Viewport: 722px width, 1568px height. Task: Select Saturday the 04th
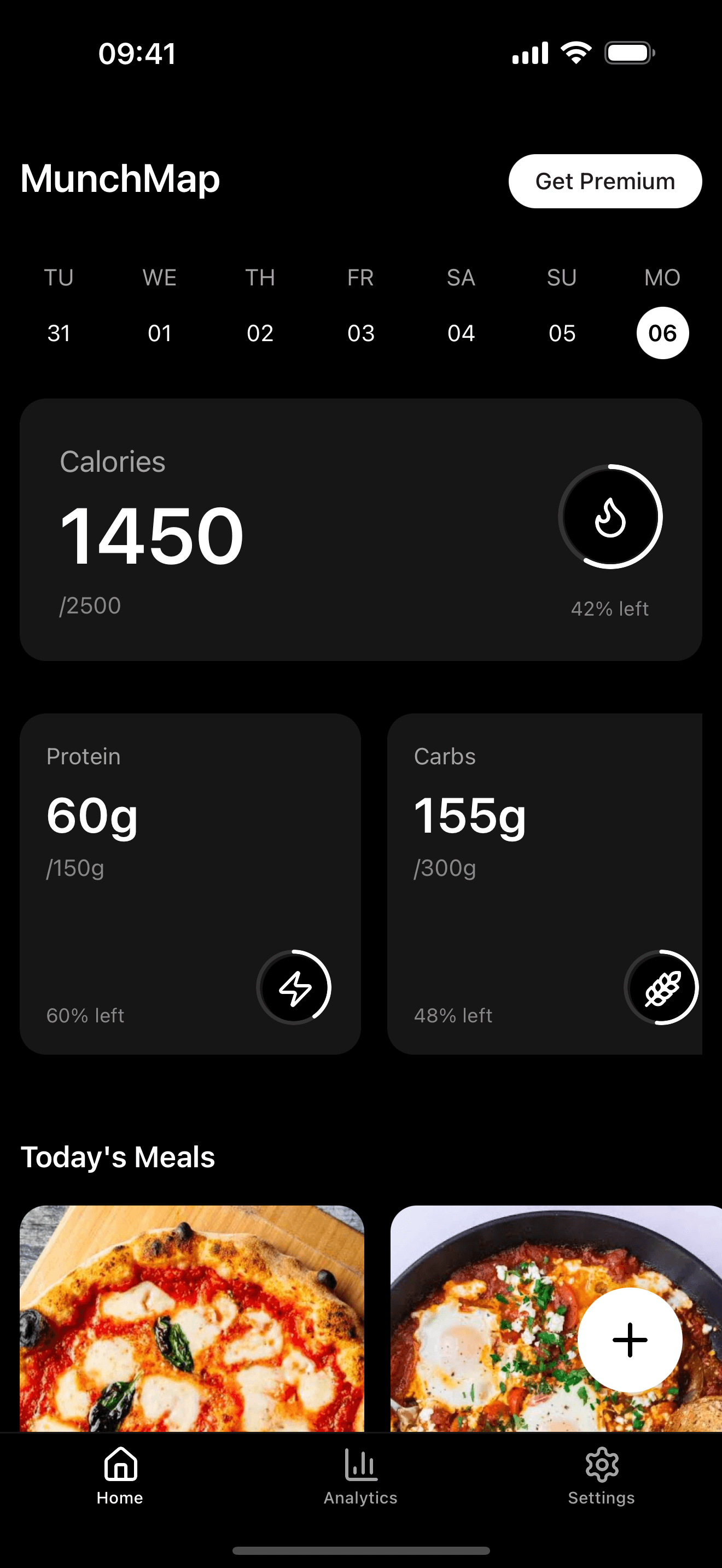[x=461, y=333]
